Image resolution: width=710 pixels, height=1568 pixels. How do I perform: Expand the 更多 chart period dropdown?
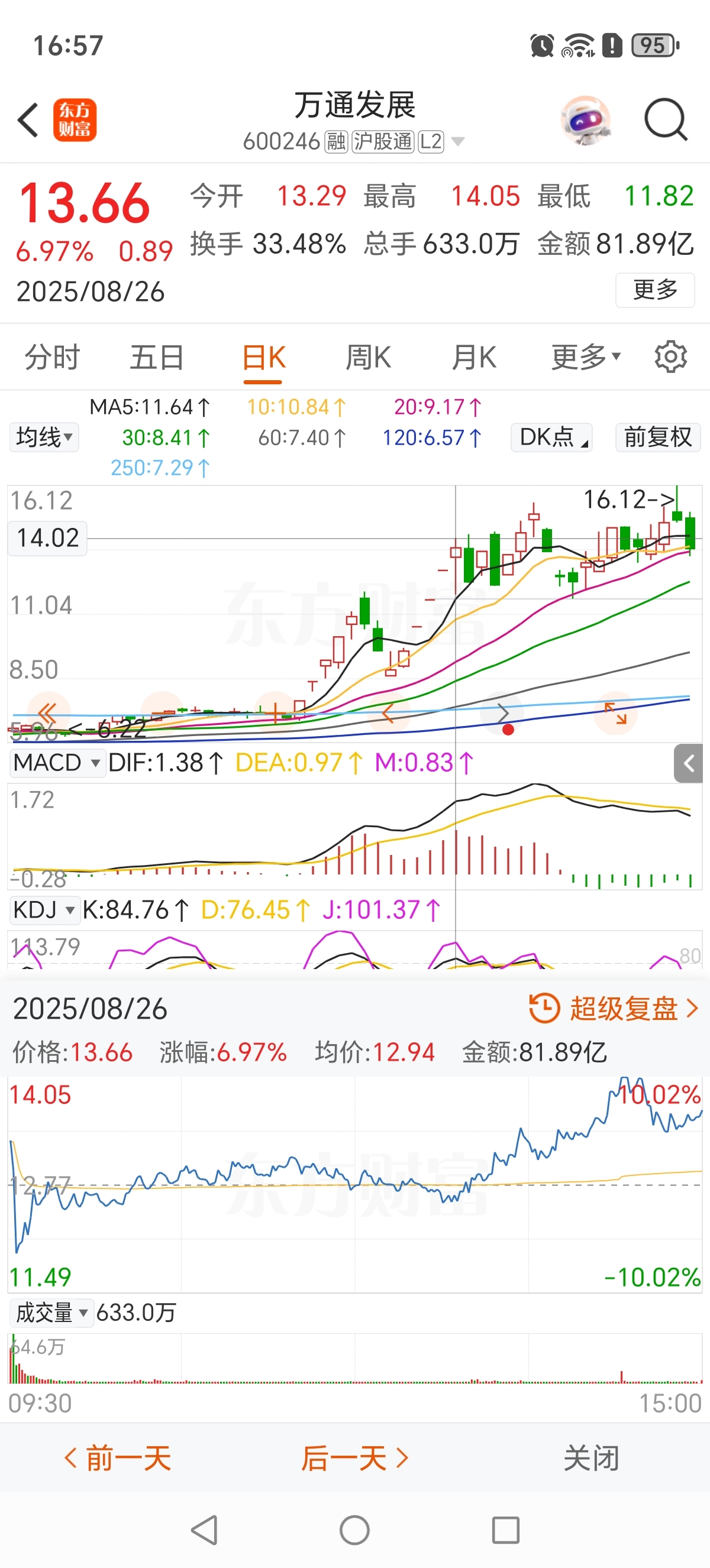pyautogui.click(x=585, y=357)
